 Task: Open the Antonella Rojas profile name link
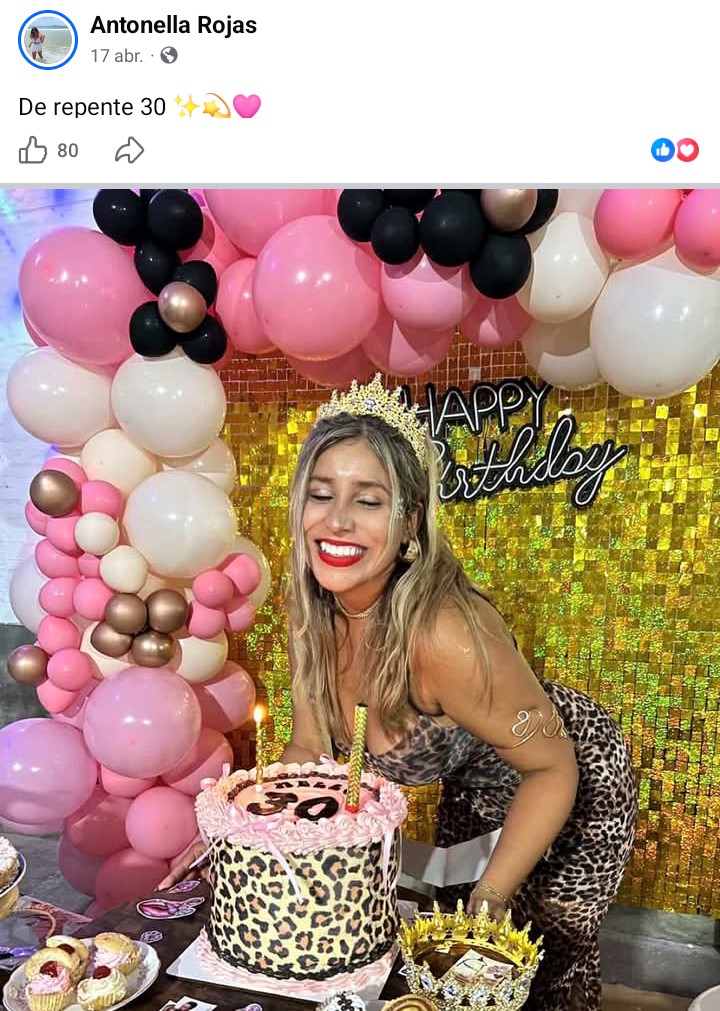click(x=173, y=25)
